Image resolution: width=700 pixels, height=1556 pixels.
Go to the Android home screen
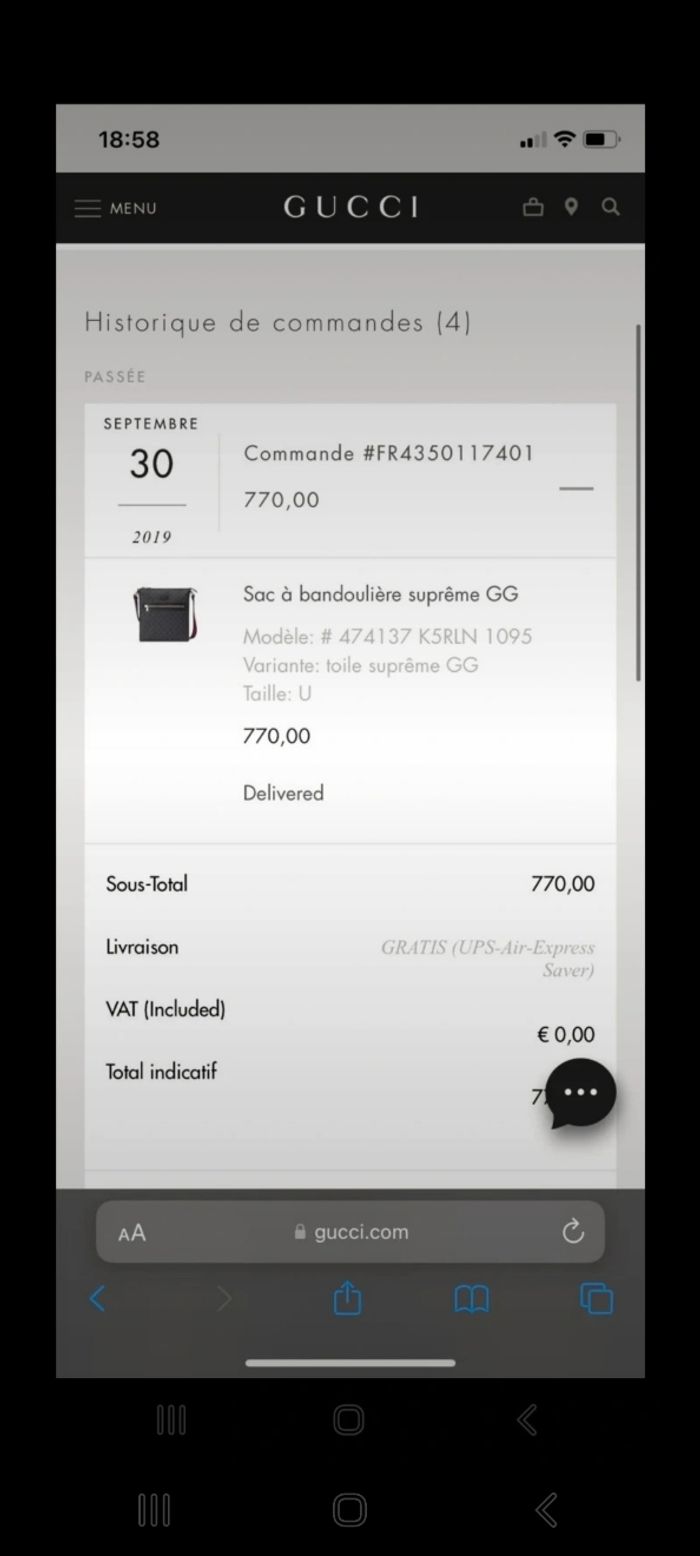pos(348,1509)
